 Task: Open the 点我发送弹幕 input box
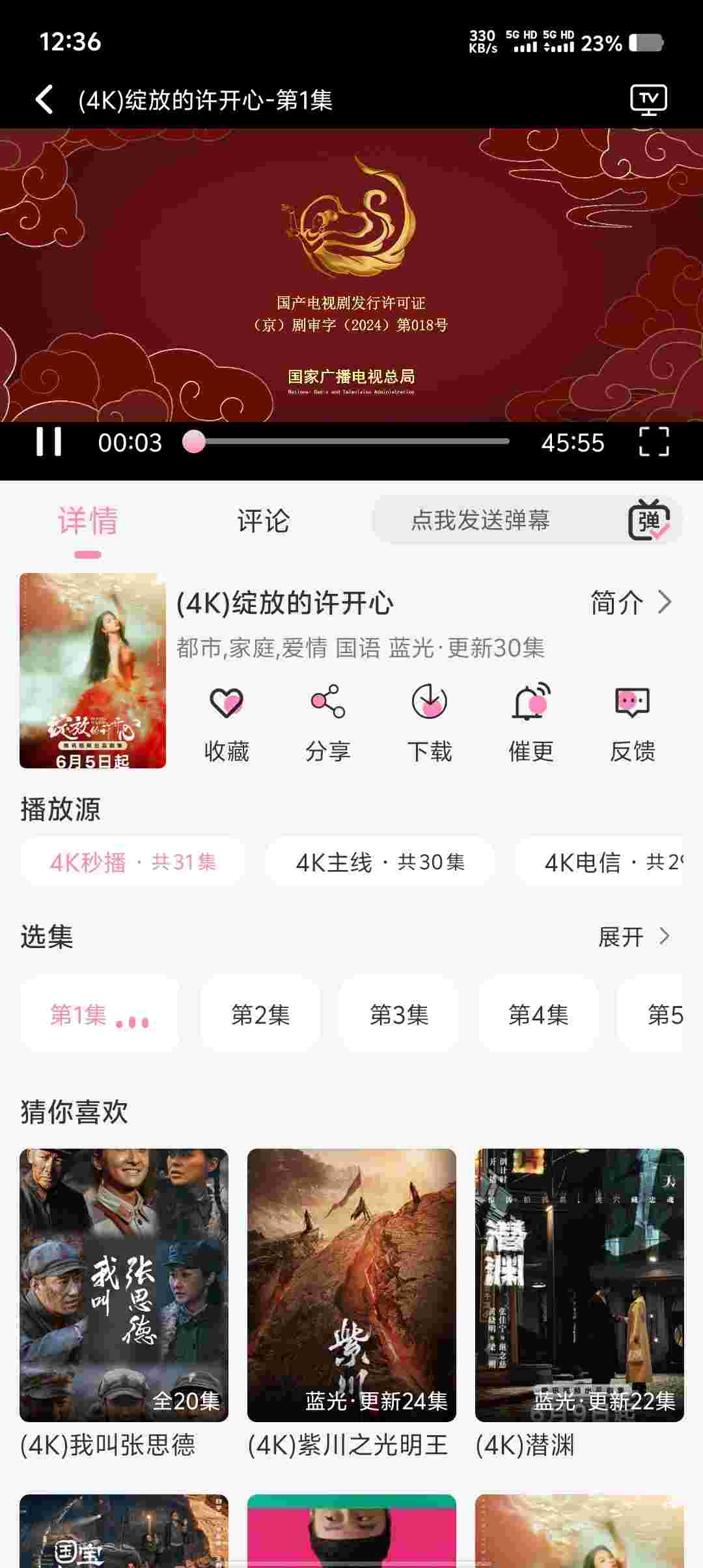pos(482,520)
